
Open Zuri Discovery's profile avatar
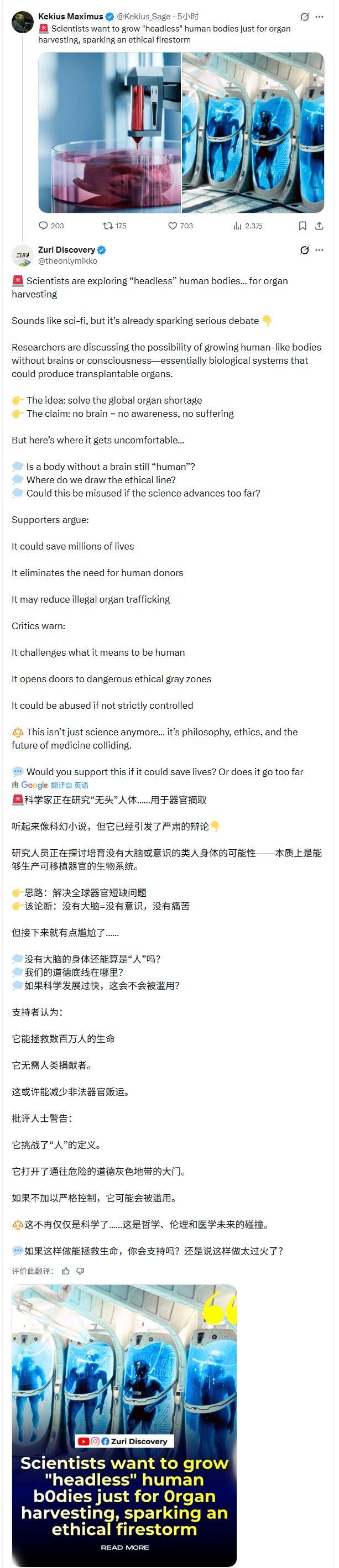point(23,255)
